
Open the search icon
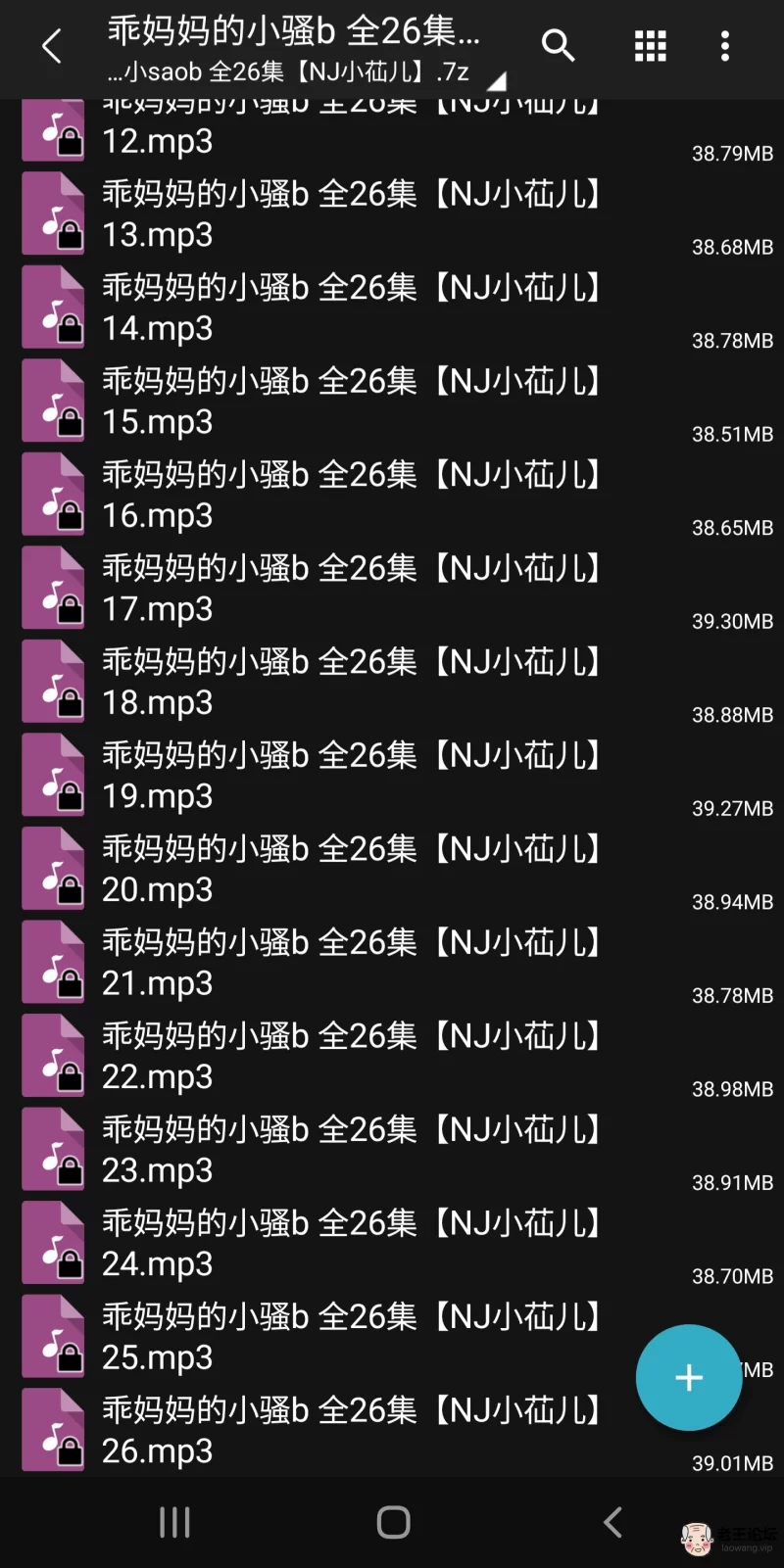coord(558,45)
